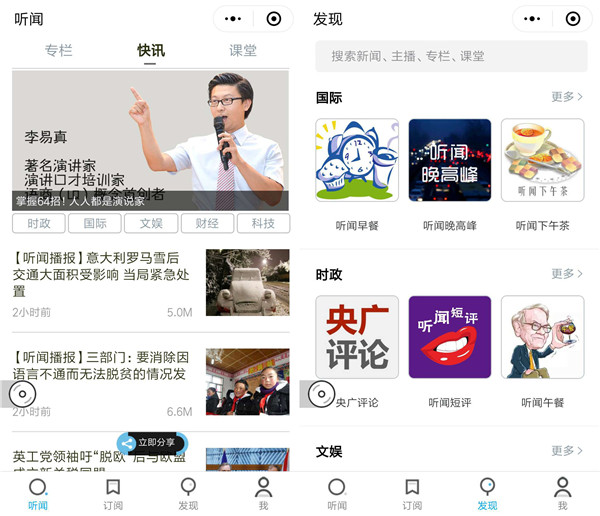The width and height of the screenshot is (600, 516).
Task: View 更多 in the 国际 section
Action: tap(567, 97)
